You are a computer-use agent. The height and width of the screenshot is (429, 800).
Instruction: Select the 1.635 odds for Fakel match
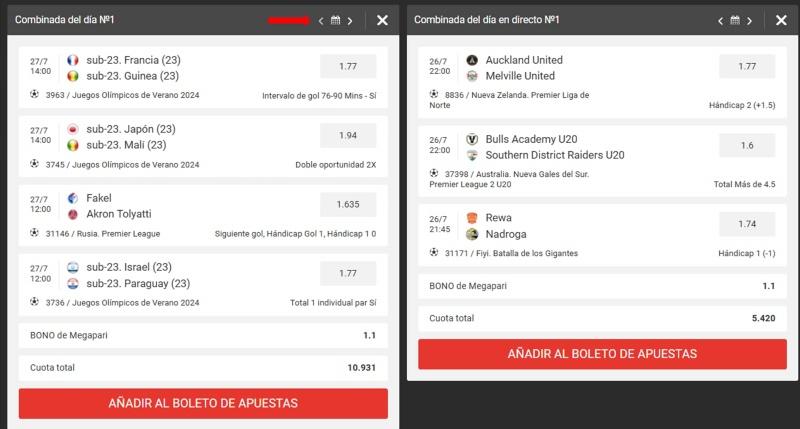pos(348,204)
